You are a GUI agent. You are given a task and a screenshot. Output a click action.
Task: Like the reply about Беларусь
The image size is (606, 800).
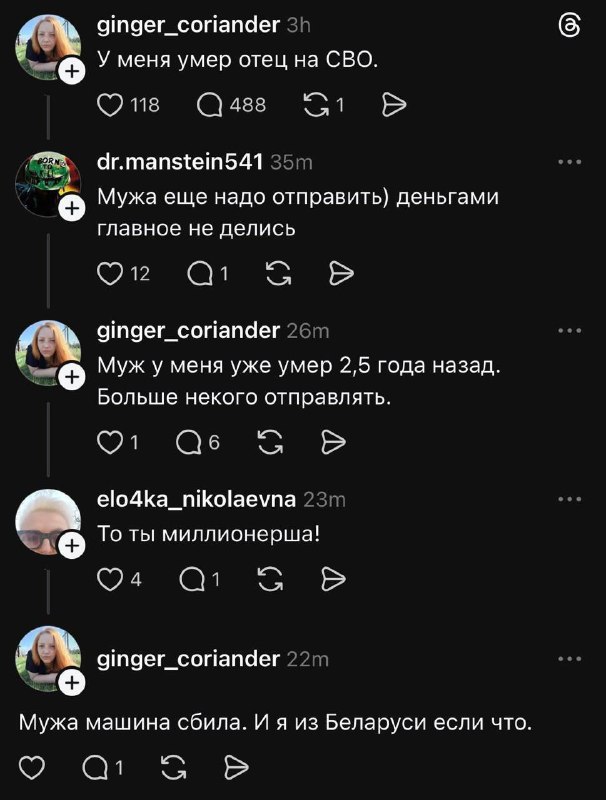33,767
